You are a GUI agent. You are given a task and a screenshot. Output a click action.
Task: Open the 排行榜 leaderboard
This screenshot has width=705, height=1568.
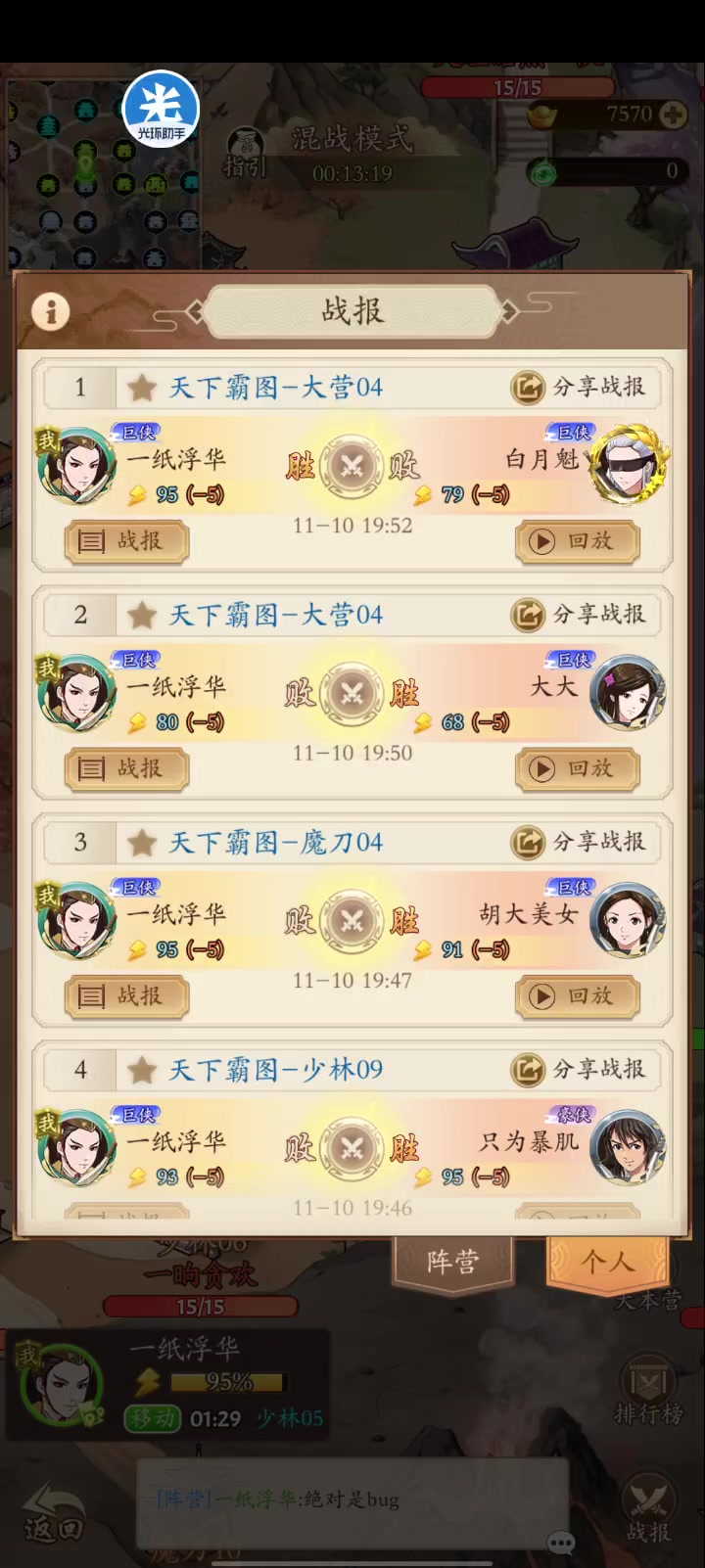648,1390
